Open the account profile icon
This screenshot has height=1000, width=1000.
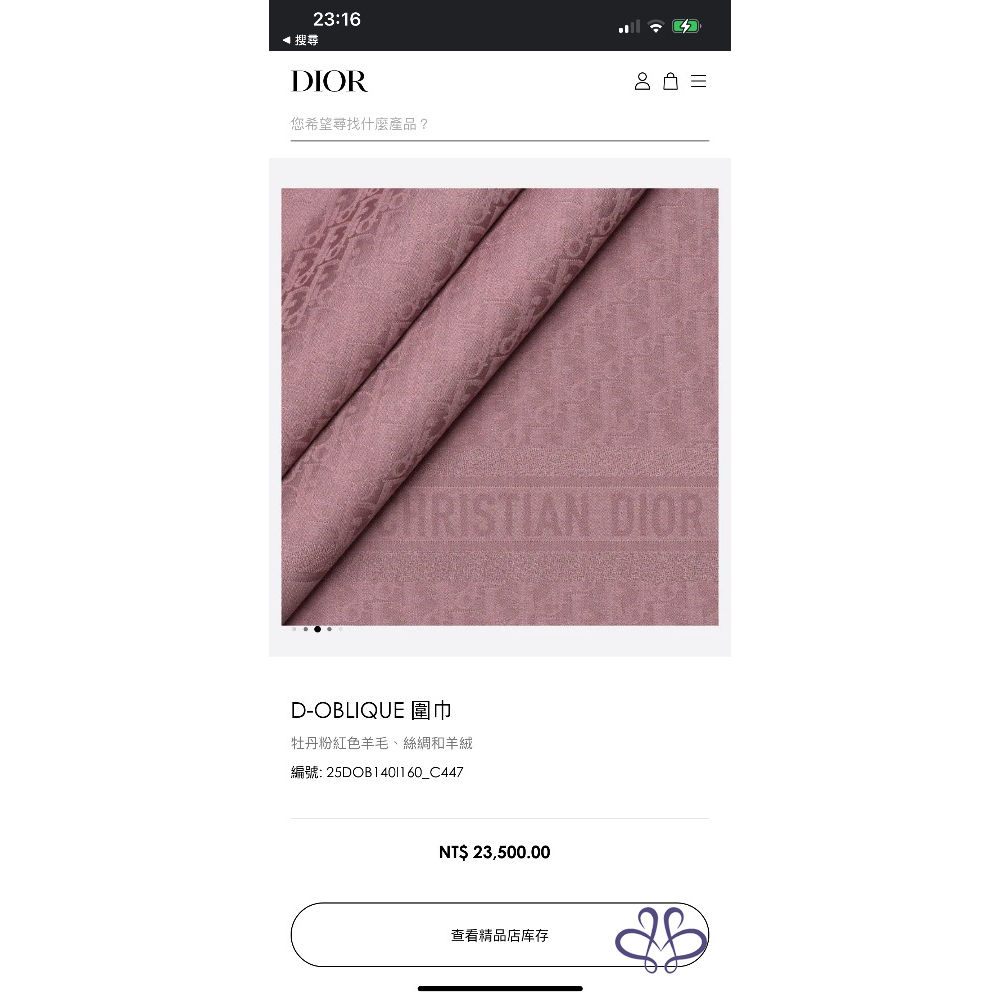(x=642, y=81)
